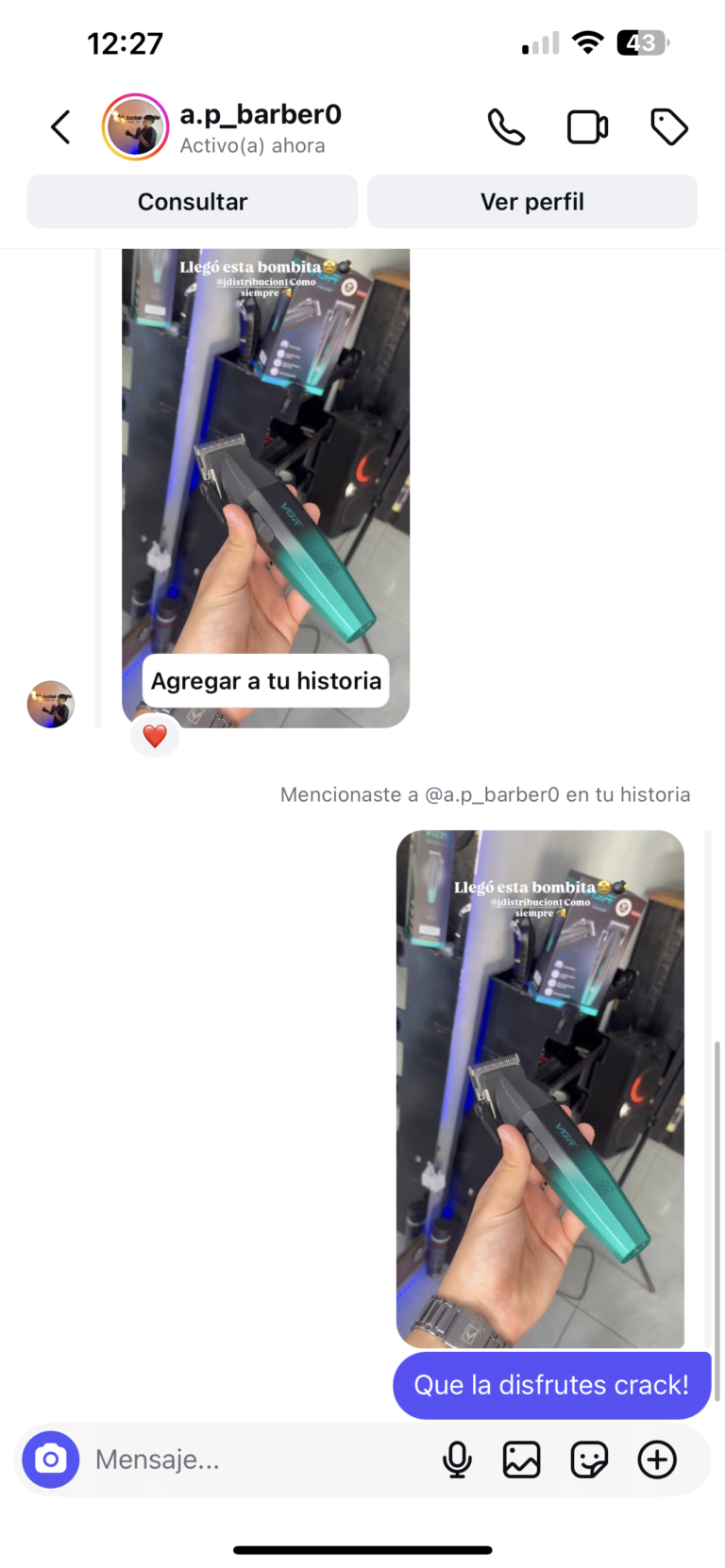Start a video call with a.p_barber0
The image size is (725, 1568).
pyautogui.click(x=587, y=127)
